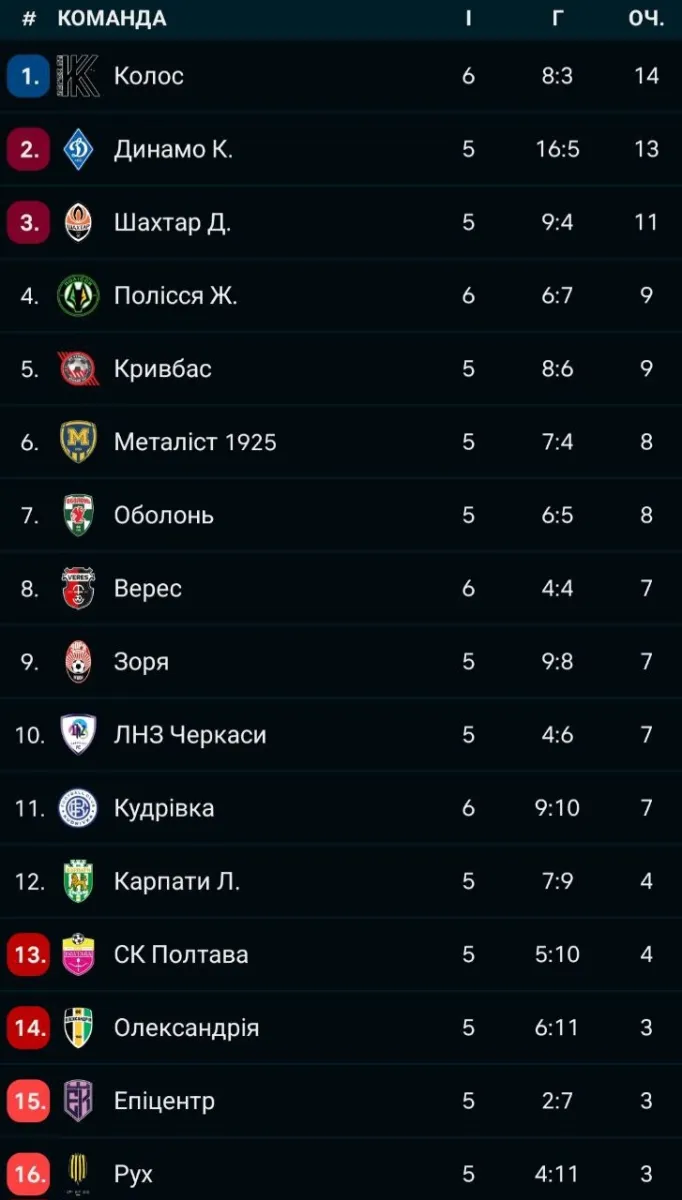Screen dimensions: 682x1200
Task: Open the Колос team row
Action: coord(149,76)
